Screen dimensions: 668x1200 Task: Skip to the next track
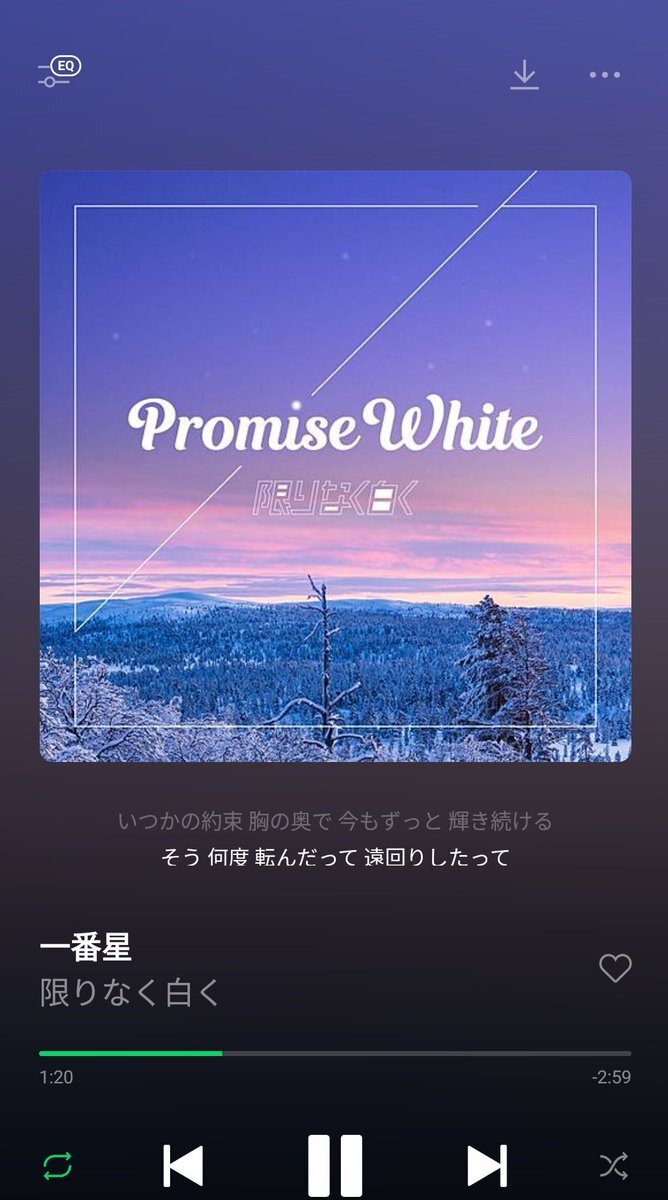[487, 1166]
